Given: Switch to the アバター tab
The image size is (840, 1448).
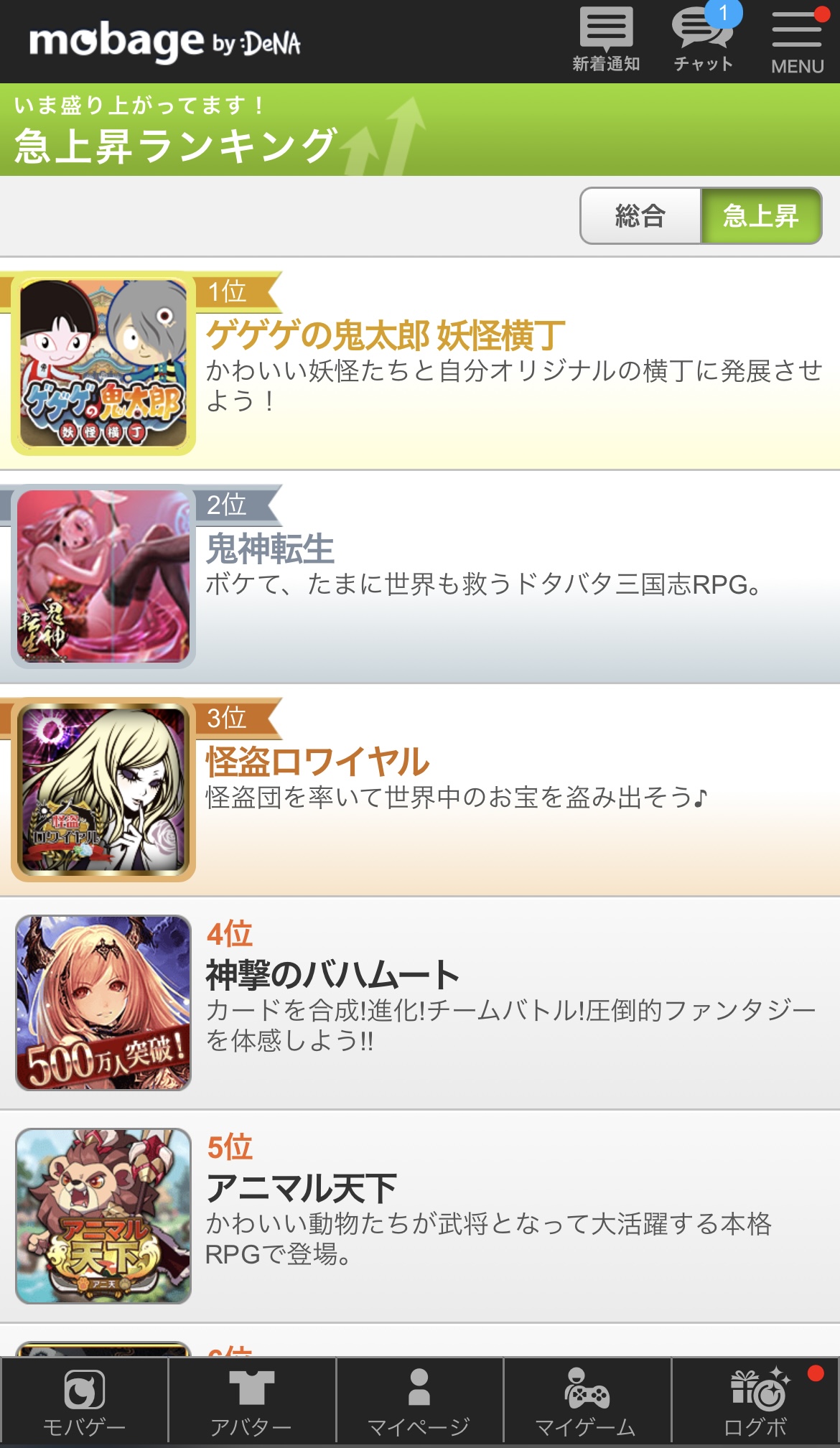Looking at the screenshot, I should point(251,1401).
